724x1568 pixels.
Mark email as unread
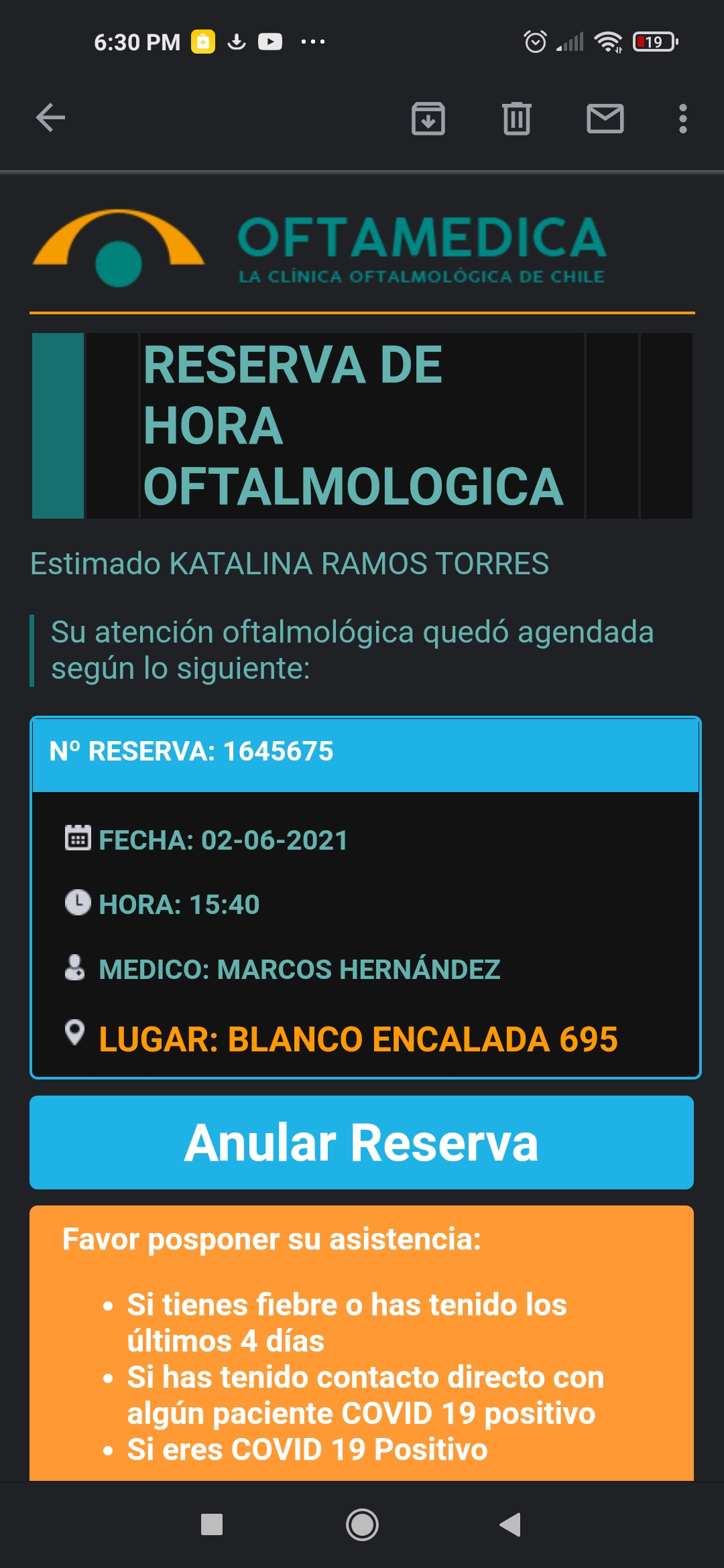[x=605, y=119]
